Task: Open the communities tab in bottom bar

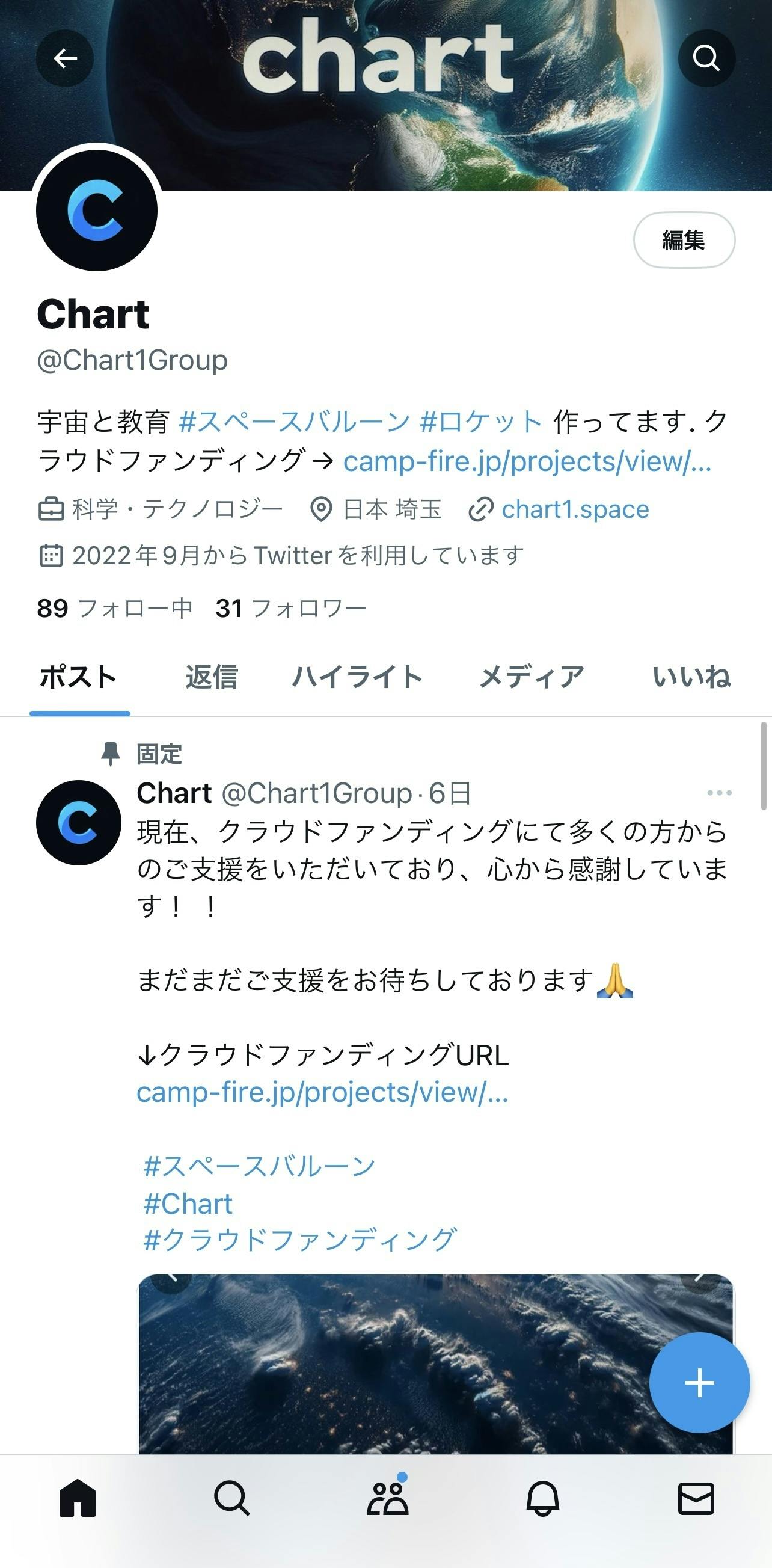Action: (388, 1498)
